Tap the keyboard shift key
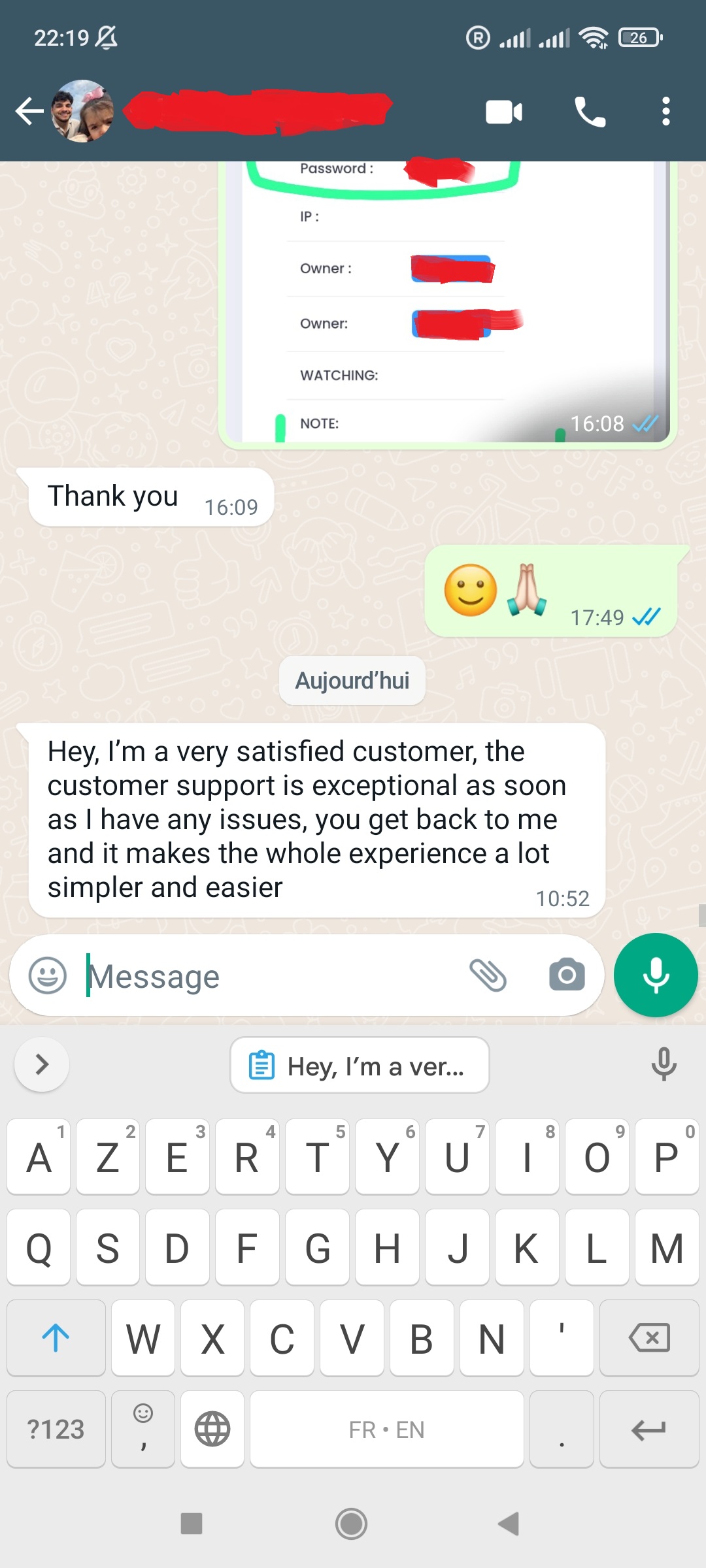 click(56, 1337)
